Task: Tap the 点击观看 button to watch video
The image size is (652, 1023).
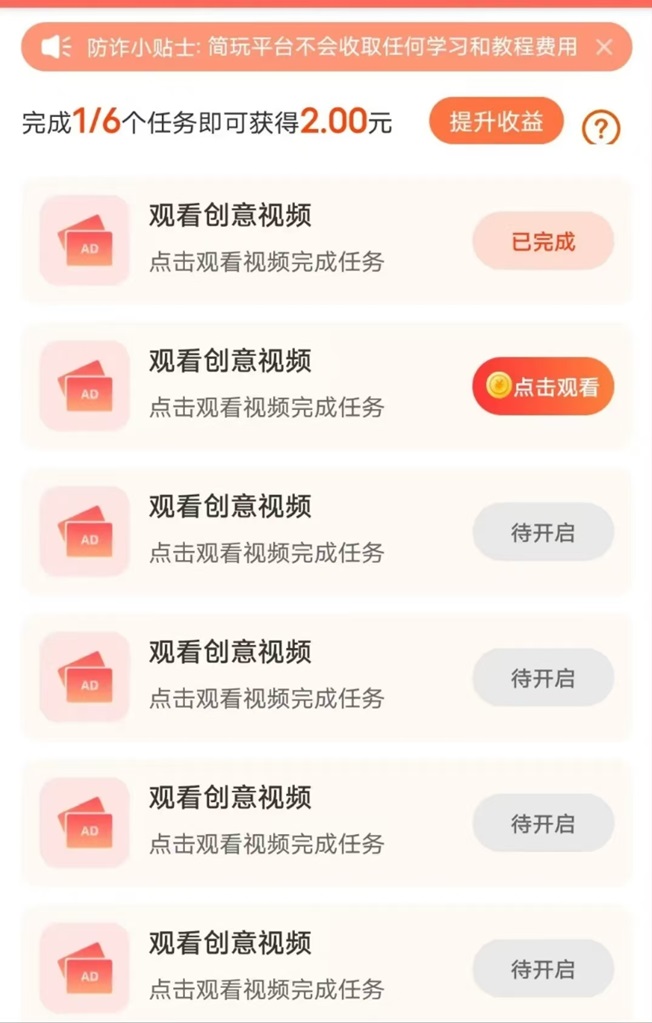Action: tap(543, 387)
